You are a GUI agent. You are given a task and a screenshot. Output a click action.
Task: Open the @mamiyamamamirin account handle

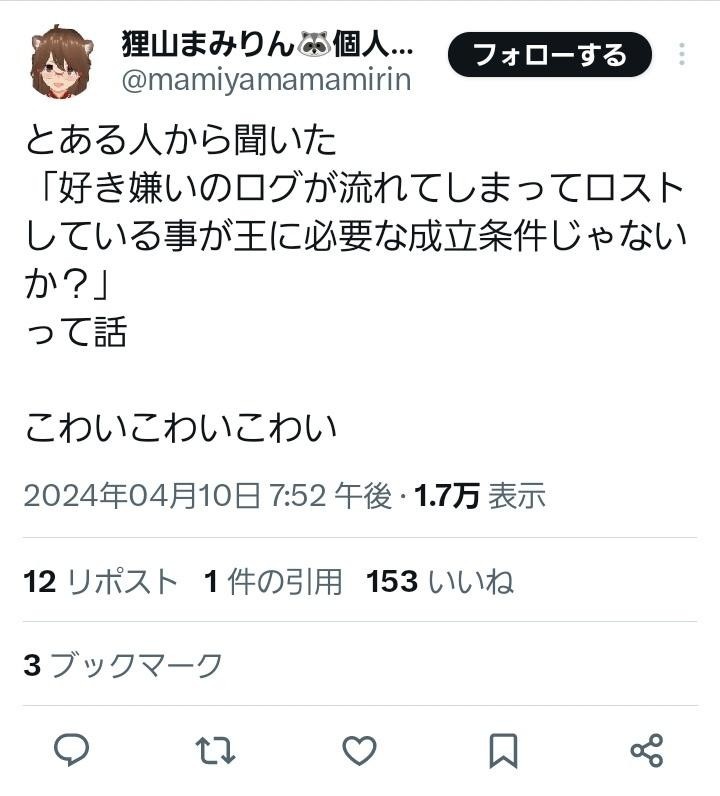pyautogui.click(x=266, y=81)
